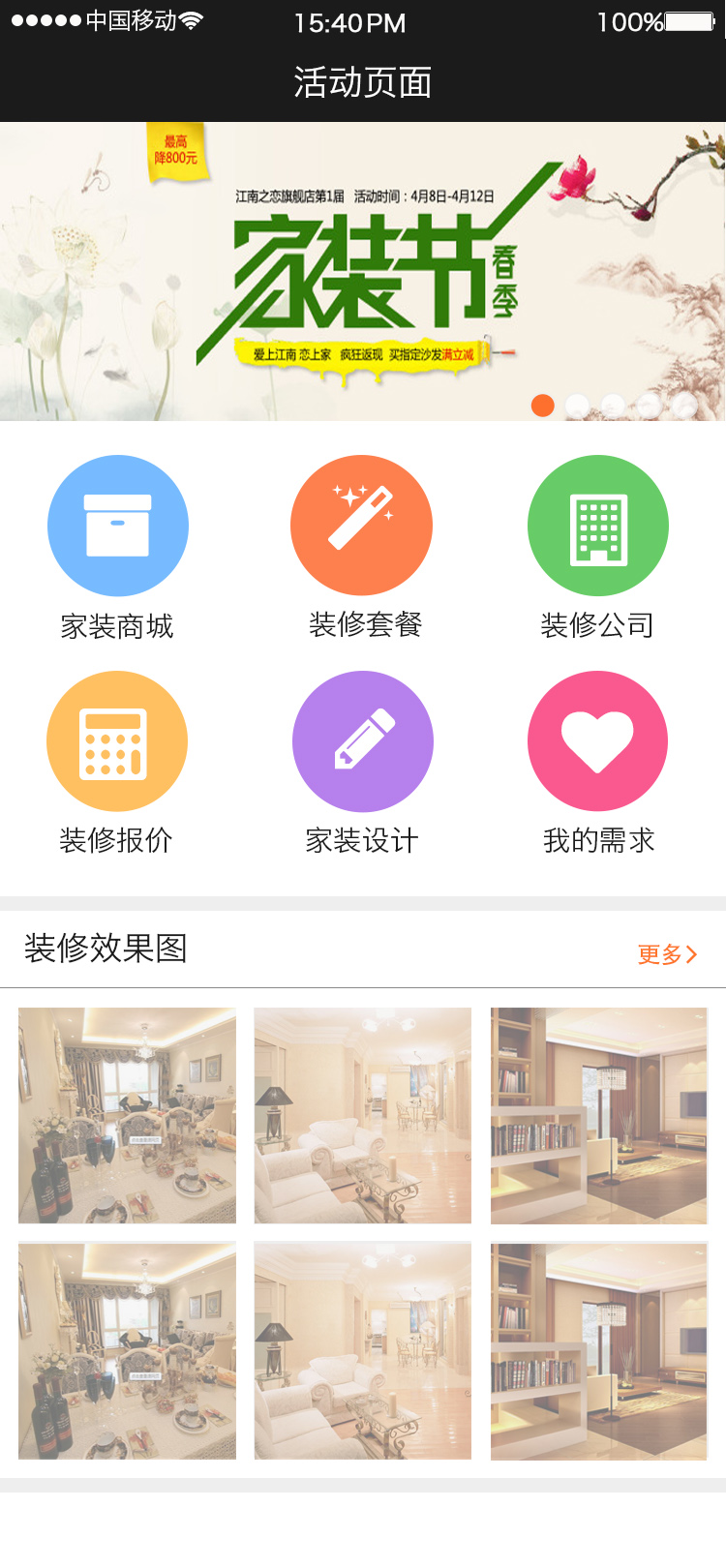Select the second banner page indicator dot
Viewport: 726px width, 1568px height.
pos(578,406)
